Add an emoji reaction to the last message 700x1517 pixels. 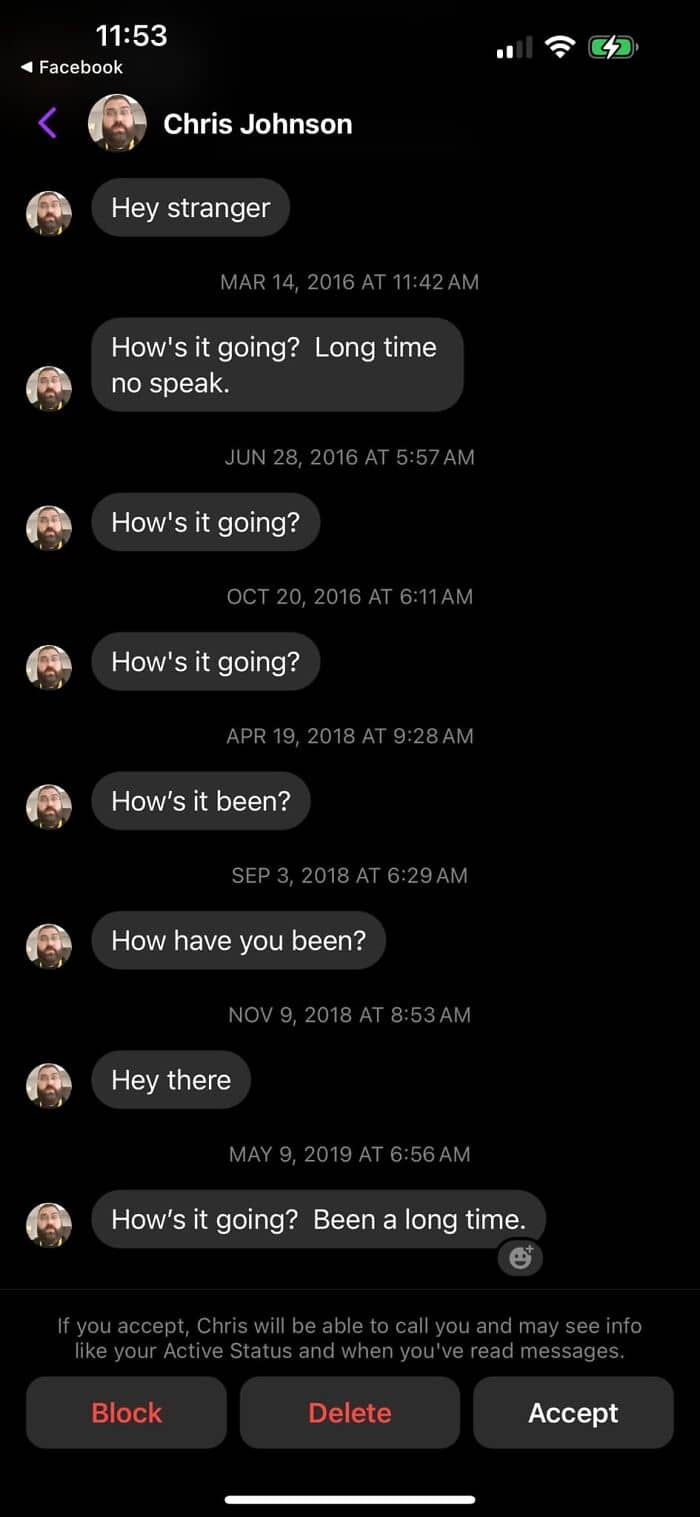pos(520,1257)
